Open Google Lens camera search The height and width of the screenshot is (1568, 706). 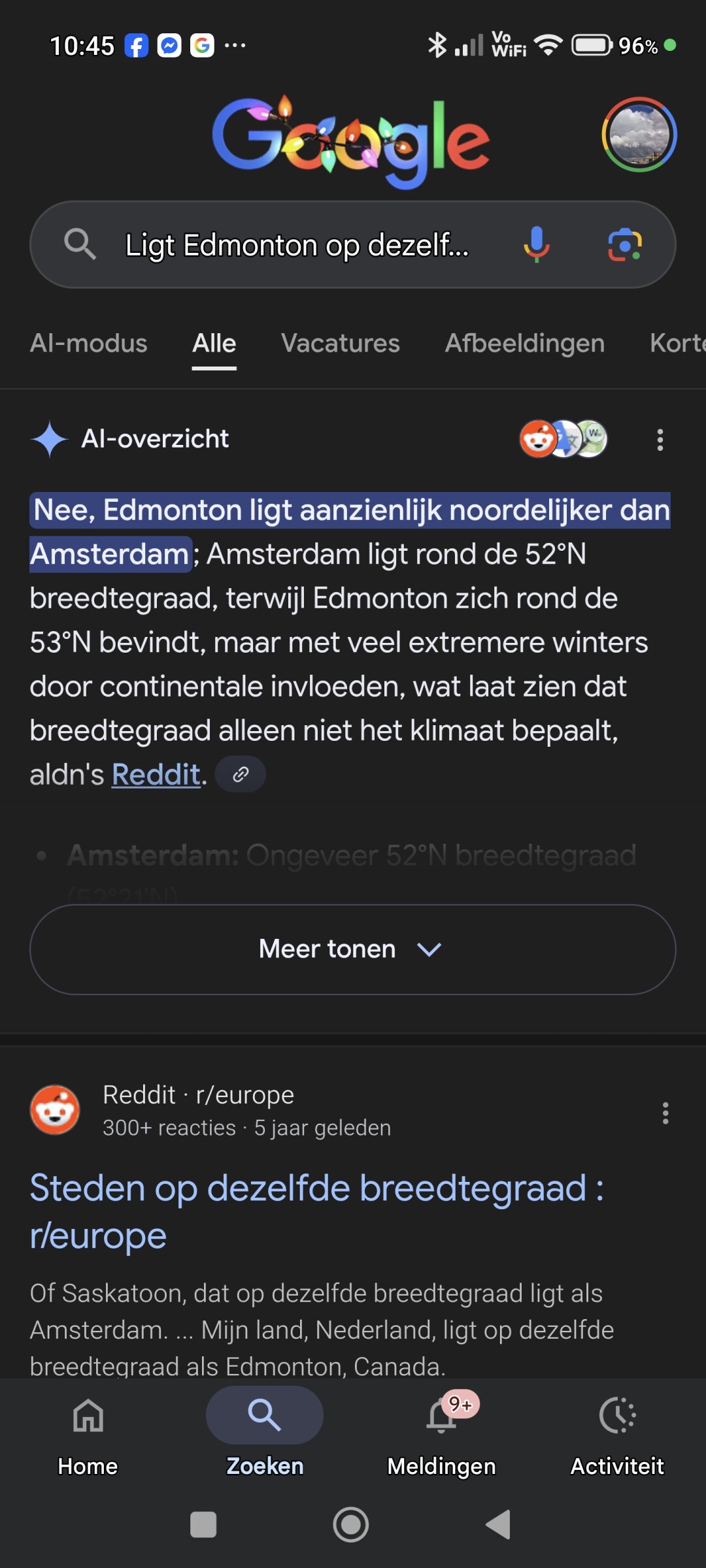(x=624, y=245)
